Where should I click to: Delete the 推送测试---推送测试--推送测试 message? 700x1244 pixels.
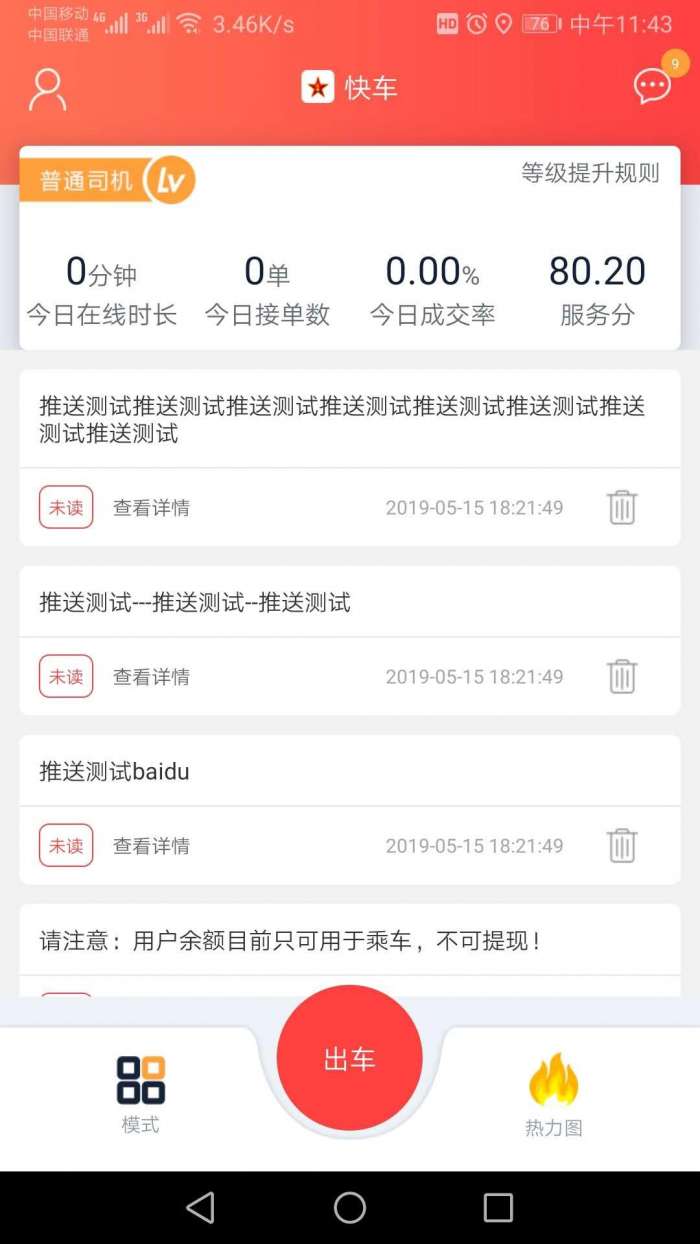(622, 677)
